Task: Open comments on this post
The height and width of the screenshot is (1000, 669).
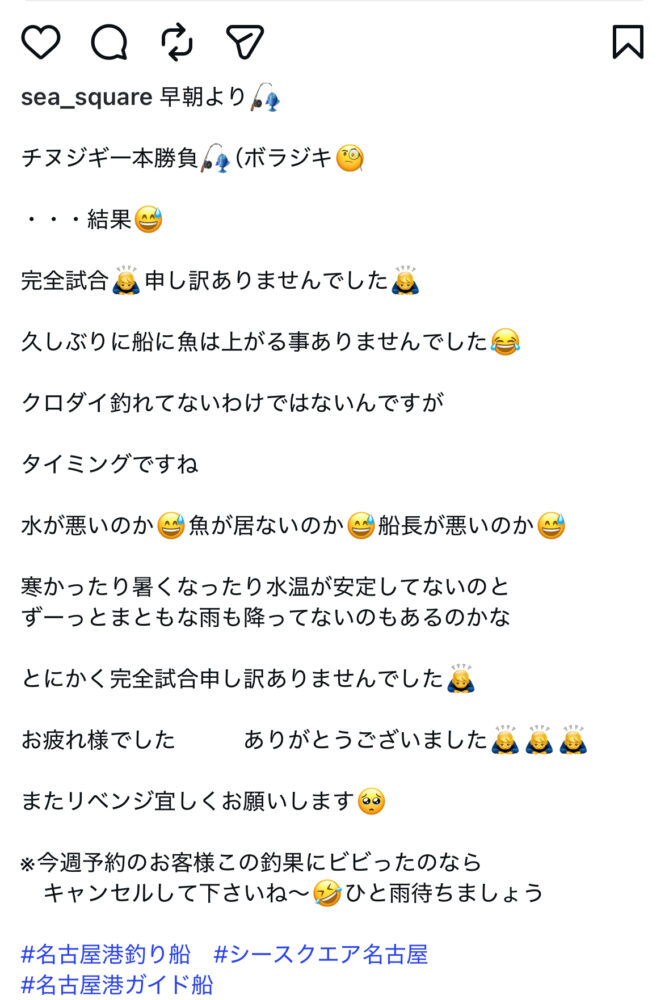Action: coord(109,41)
